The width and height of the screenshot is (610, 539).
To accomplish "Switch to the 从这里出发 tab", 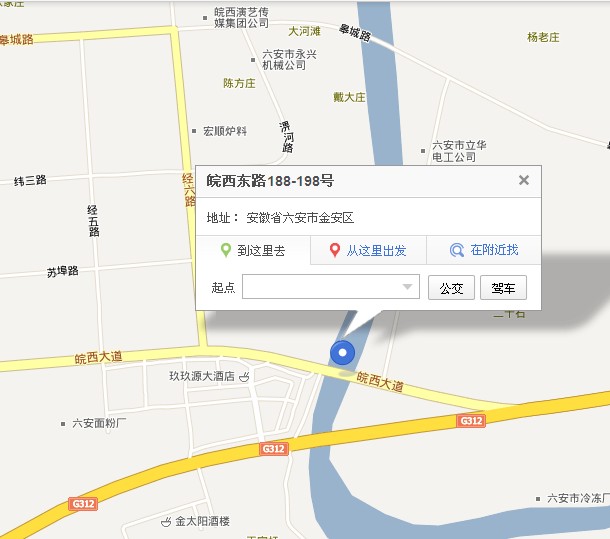I will [x=368, y=251].
